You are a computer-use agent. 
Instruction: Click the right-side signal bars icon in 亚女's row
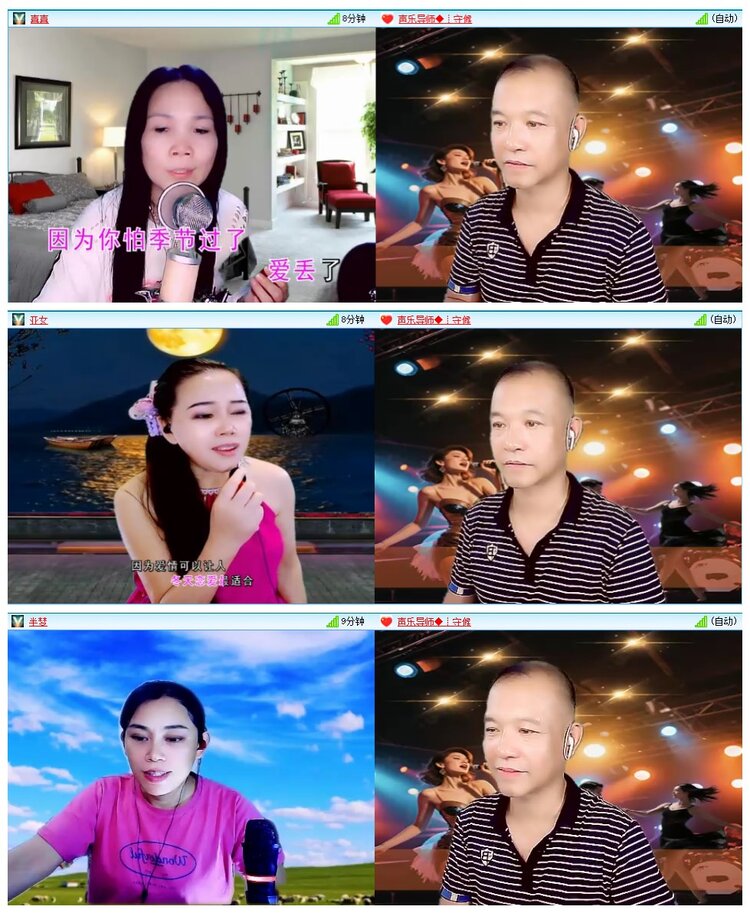700,318
